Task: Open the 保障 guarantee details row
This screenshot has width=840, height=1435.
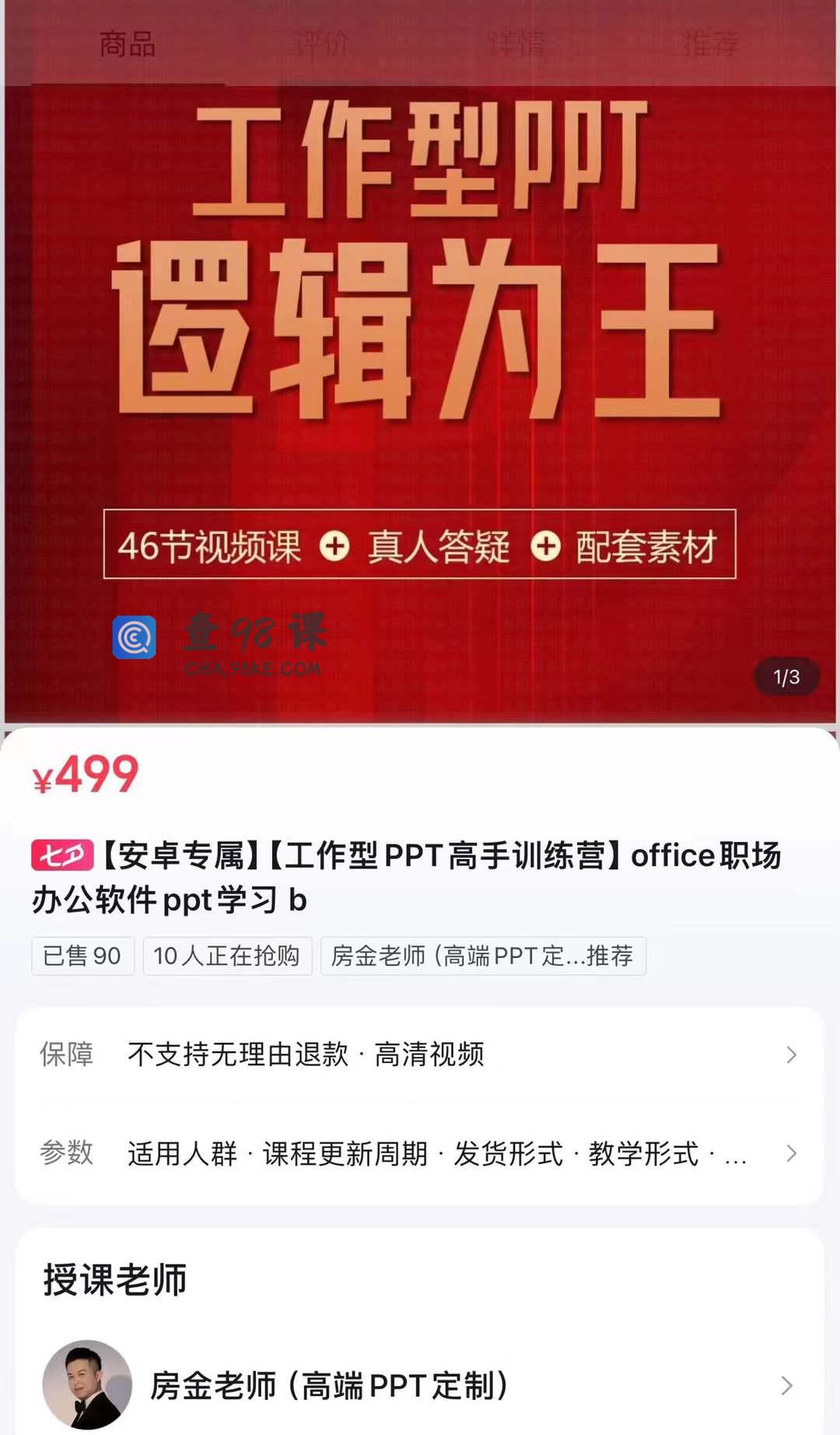Action: click(x=420, y=1055)
